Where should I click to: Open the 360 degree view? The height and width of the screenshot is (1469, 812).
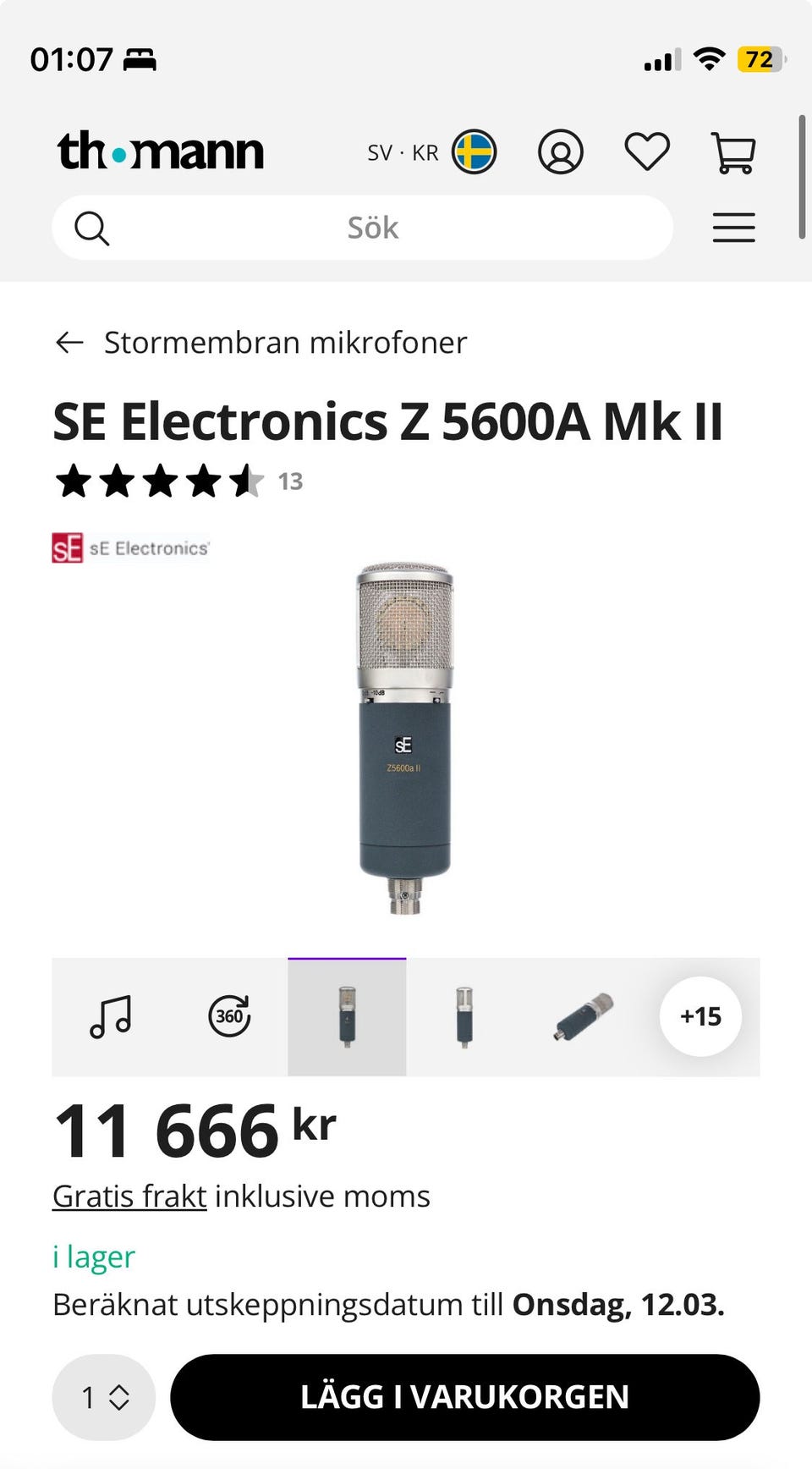pyautogui.click(x=229, y=1016)
